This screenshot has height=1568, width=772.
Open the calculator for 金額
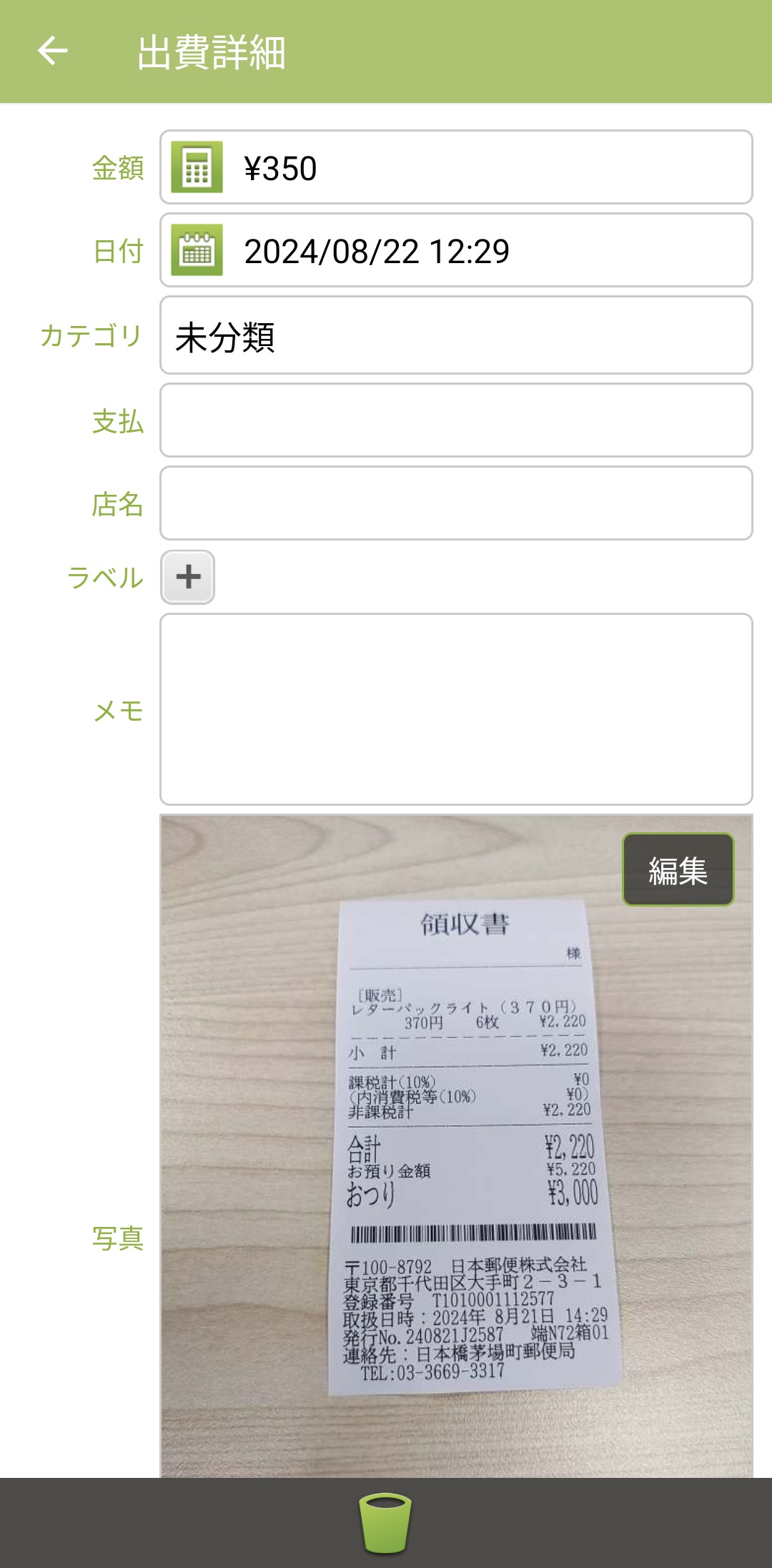pos(197,167)
